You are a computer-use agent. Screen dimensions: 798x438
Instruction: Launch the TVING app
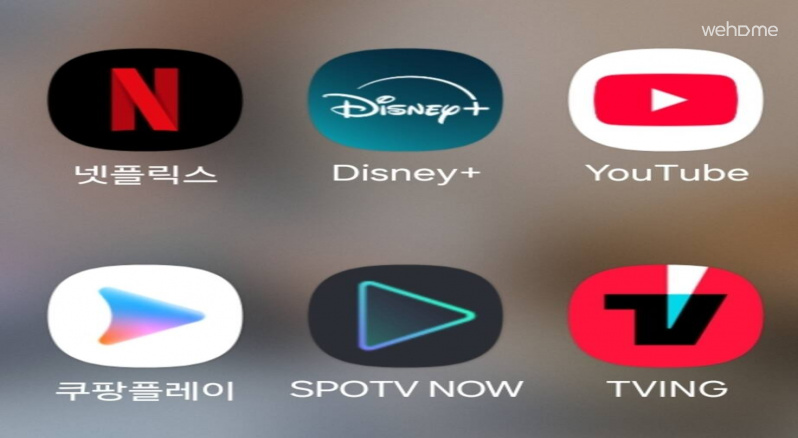pyautogui.click(x=665, y=315)
